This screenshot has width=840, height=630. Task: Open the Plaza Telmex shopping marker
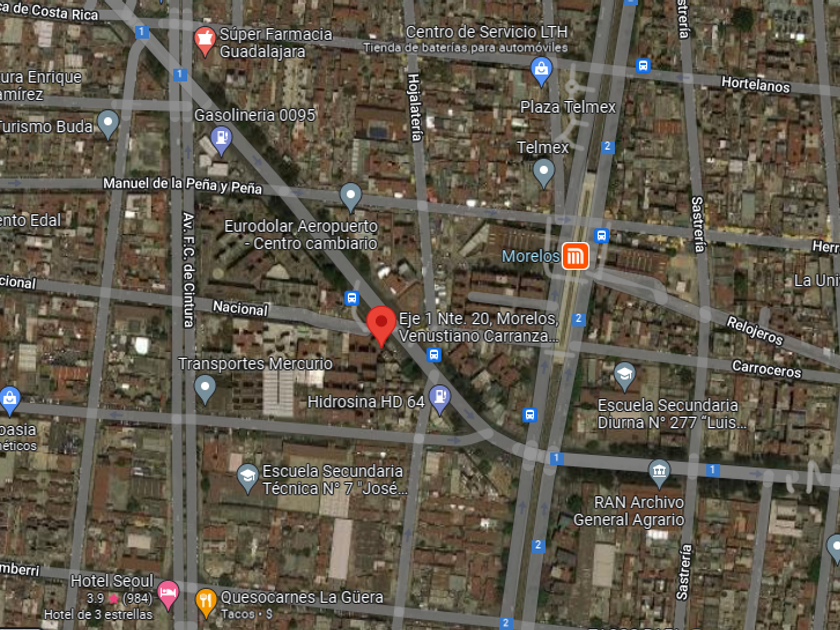(x=541, y=72)
